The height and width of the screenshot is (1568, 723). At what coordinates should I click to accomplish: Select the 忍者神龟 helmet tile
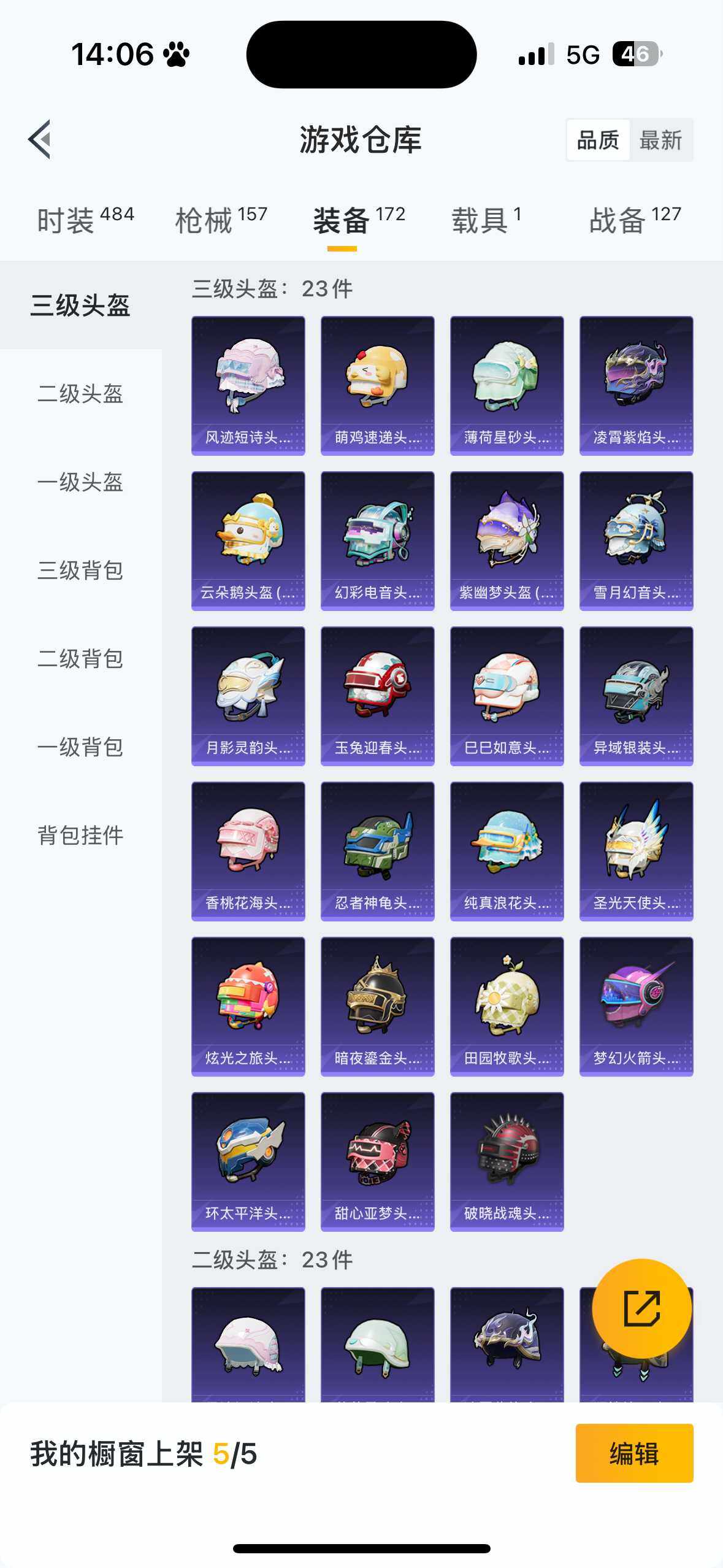(377, 851)
